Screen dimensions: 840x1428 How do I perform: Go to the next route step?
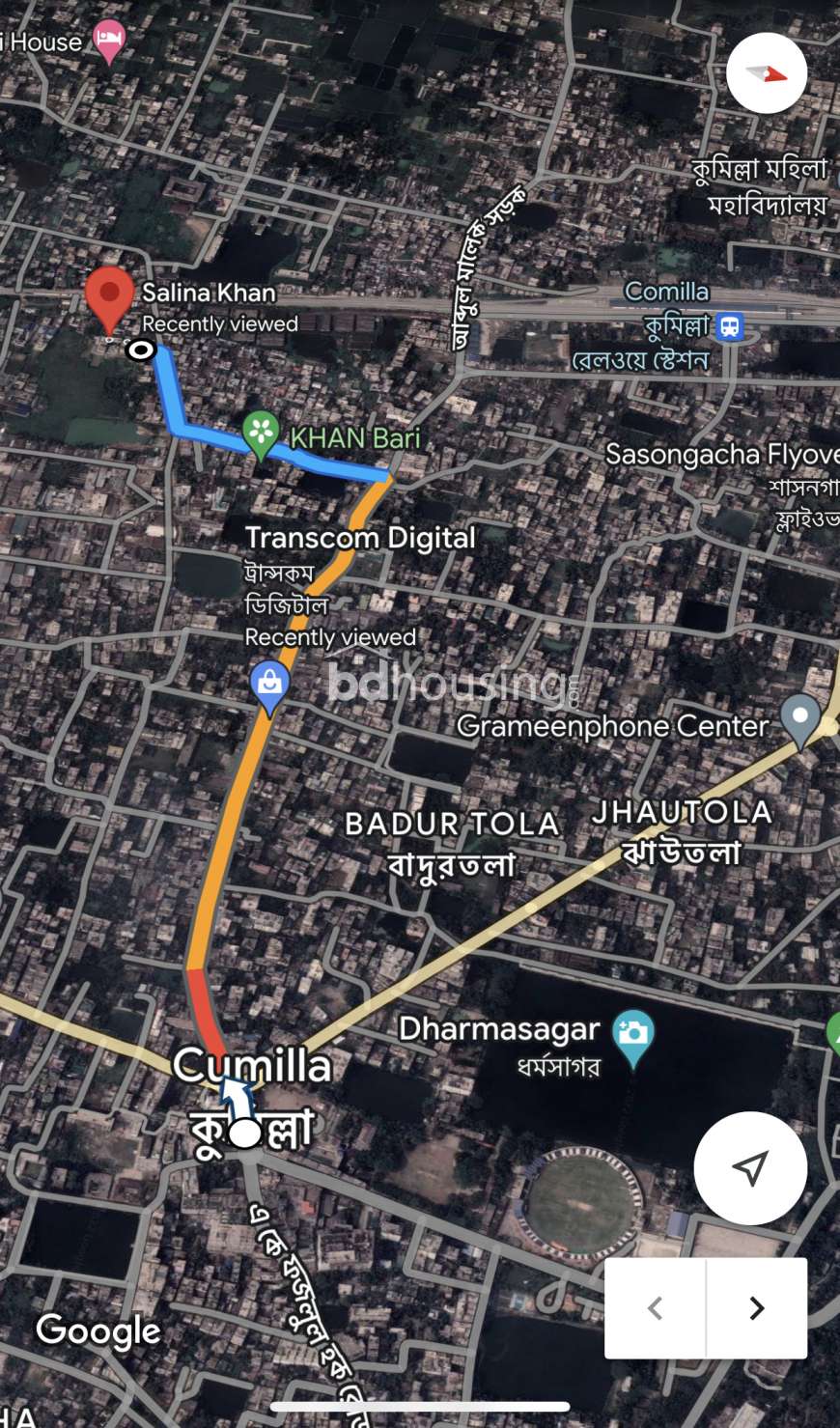pyautogui.click(x=757, y=1308)
